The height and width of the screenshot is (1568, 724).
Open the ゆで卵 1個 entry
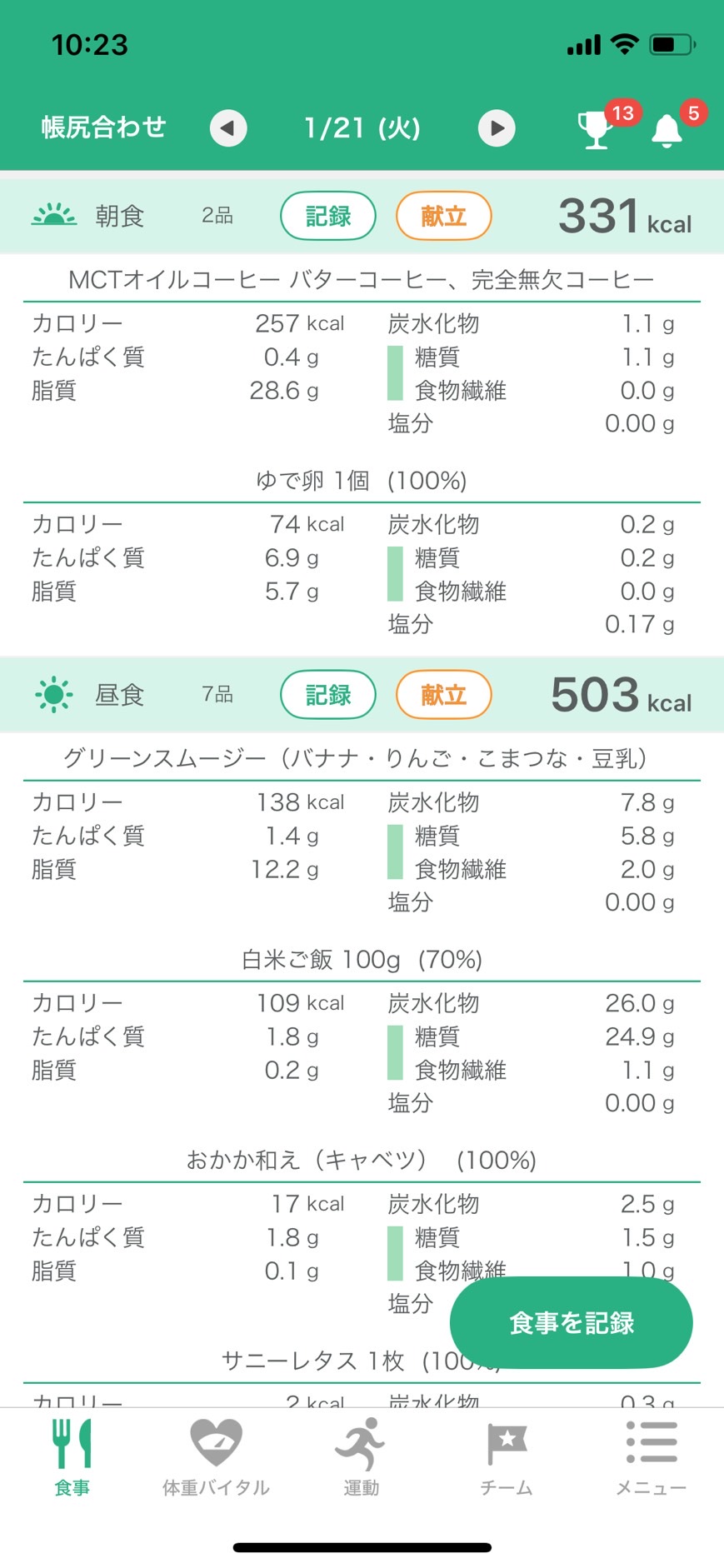[x=362, y=481]
